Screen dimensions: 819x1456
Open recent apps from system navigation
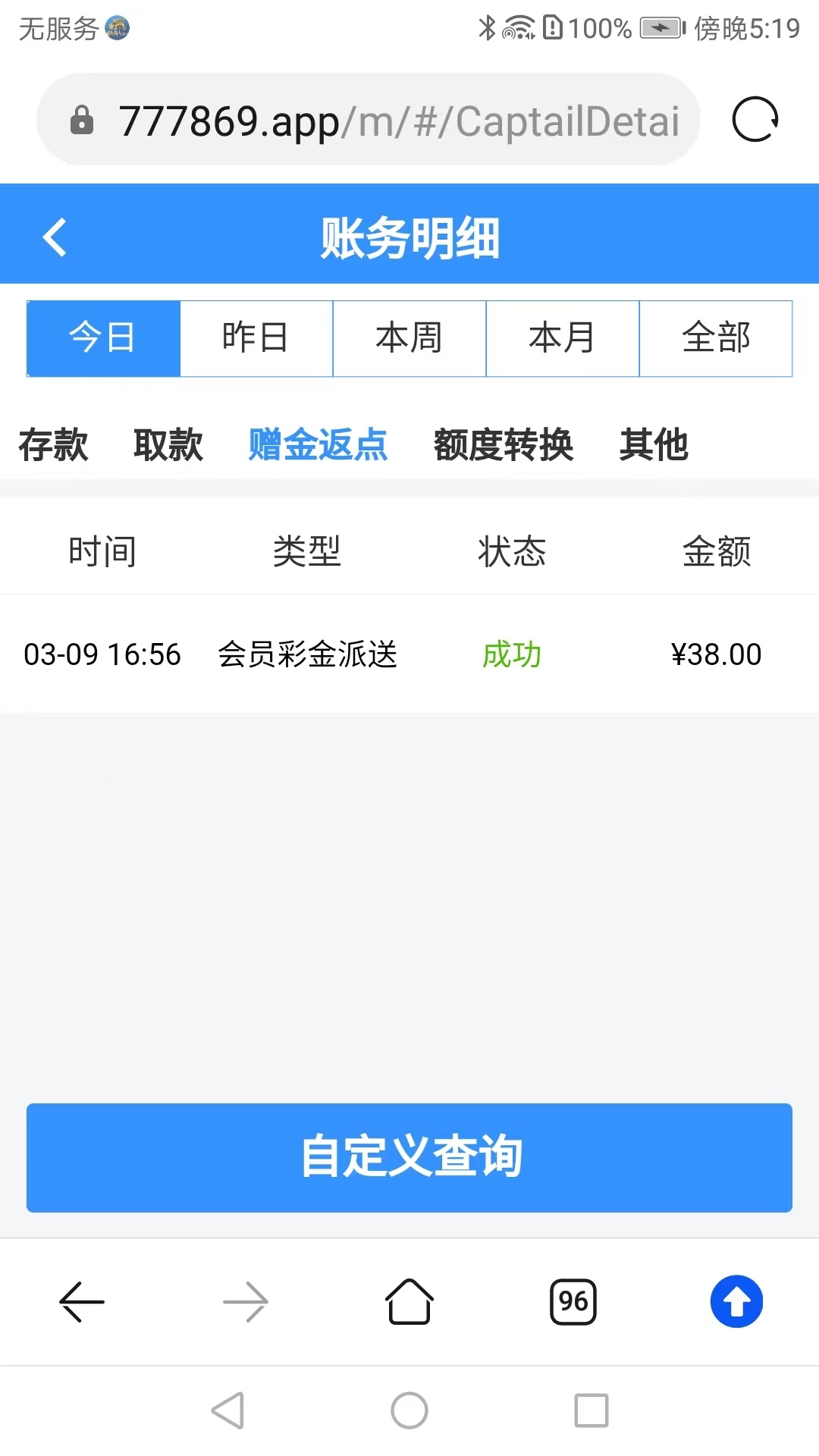tap(591, 1410)
